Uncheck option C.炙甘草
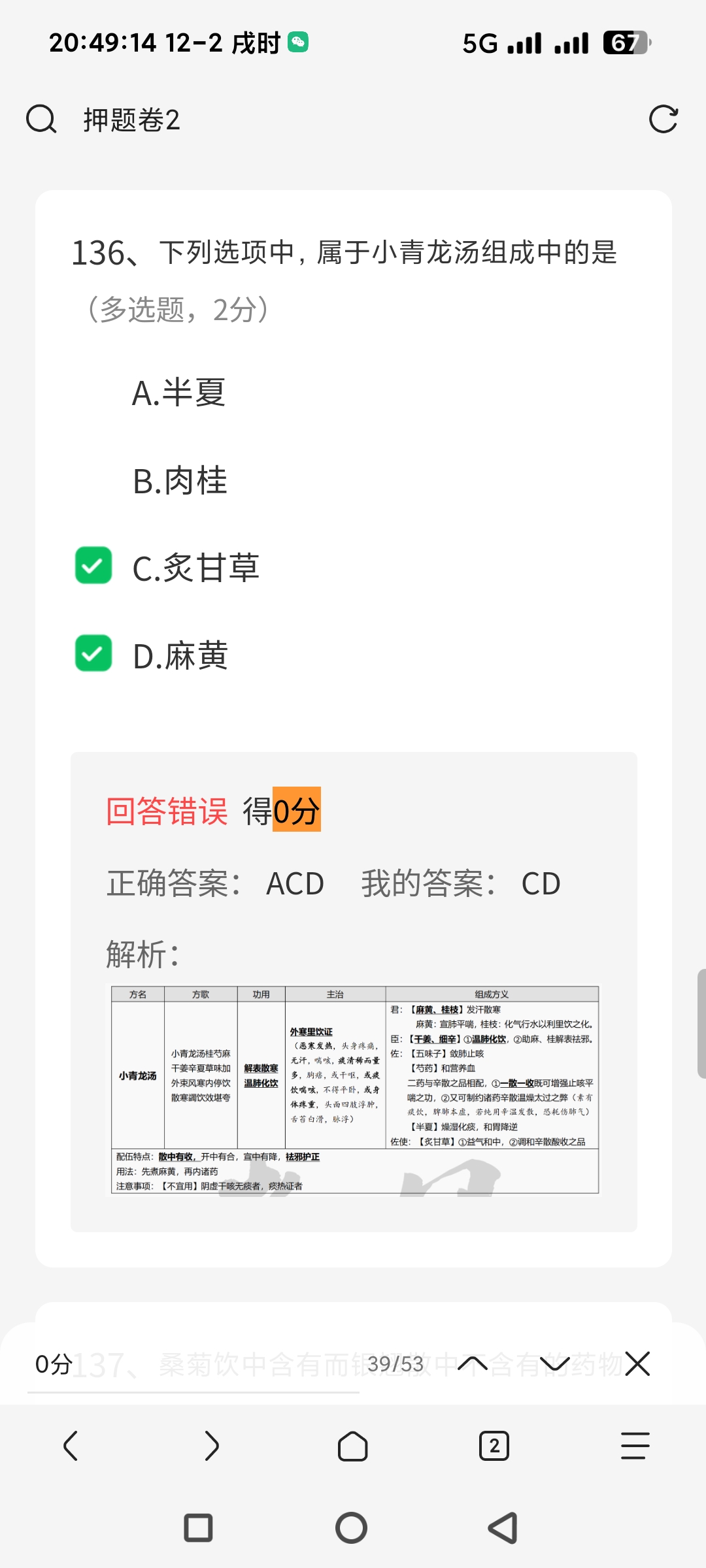706x1568 pixels. (93, 566)
